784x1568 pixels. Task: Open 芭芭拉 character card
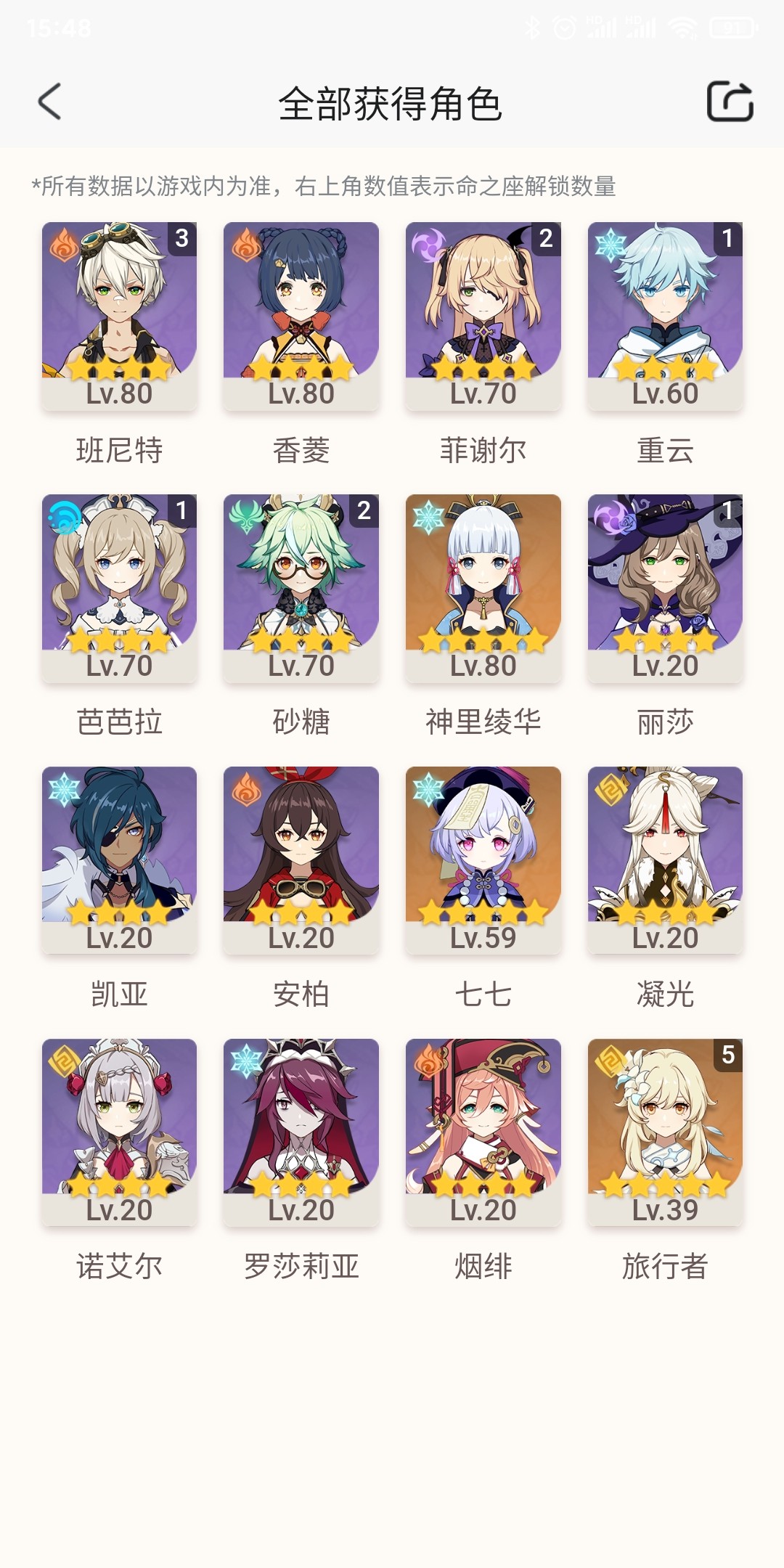[x=119, y=588]
